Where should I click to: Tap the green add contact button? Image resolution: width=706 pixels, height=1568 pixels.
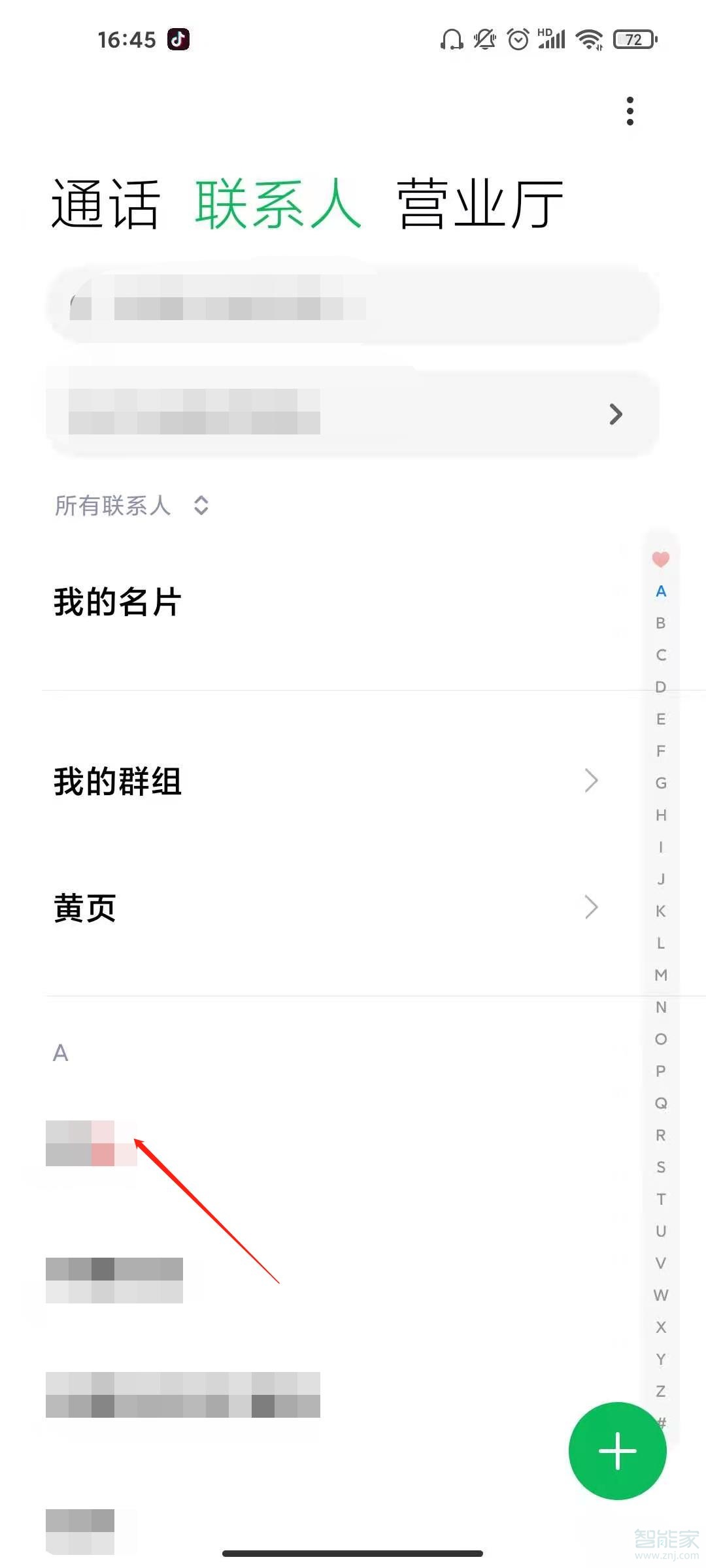coord(617,1451)
